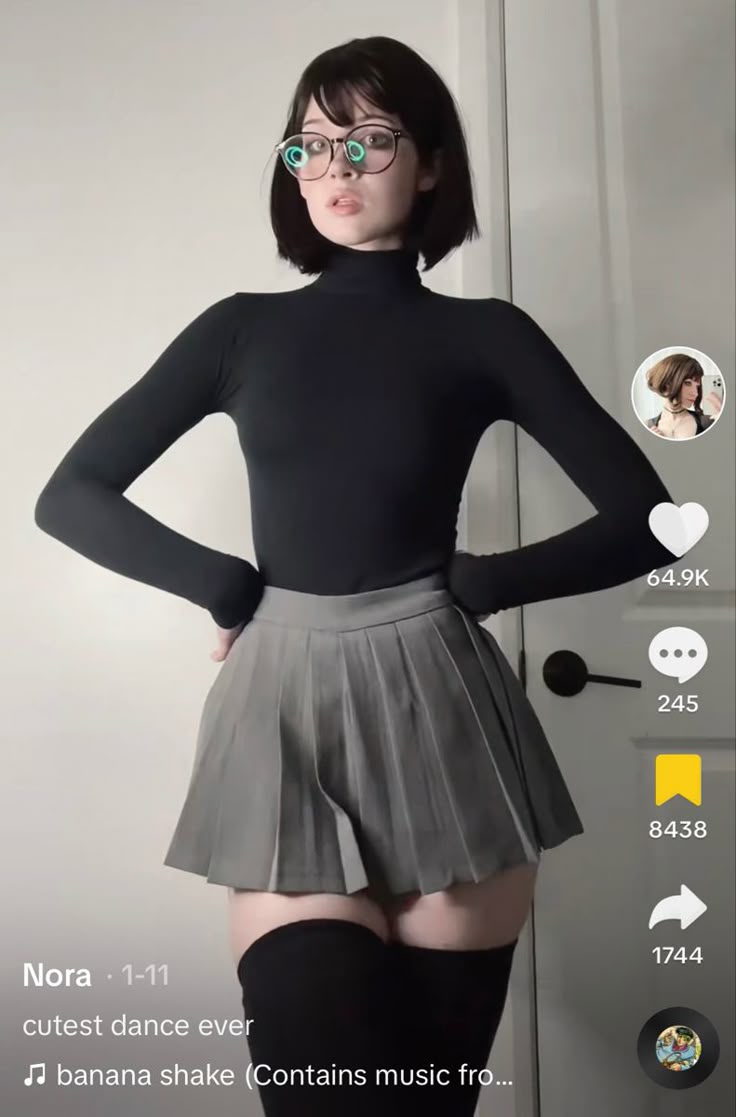736x1117 pixels.
Task: Share this video using the arrow
Action: [678, 907]
